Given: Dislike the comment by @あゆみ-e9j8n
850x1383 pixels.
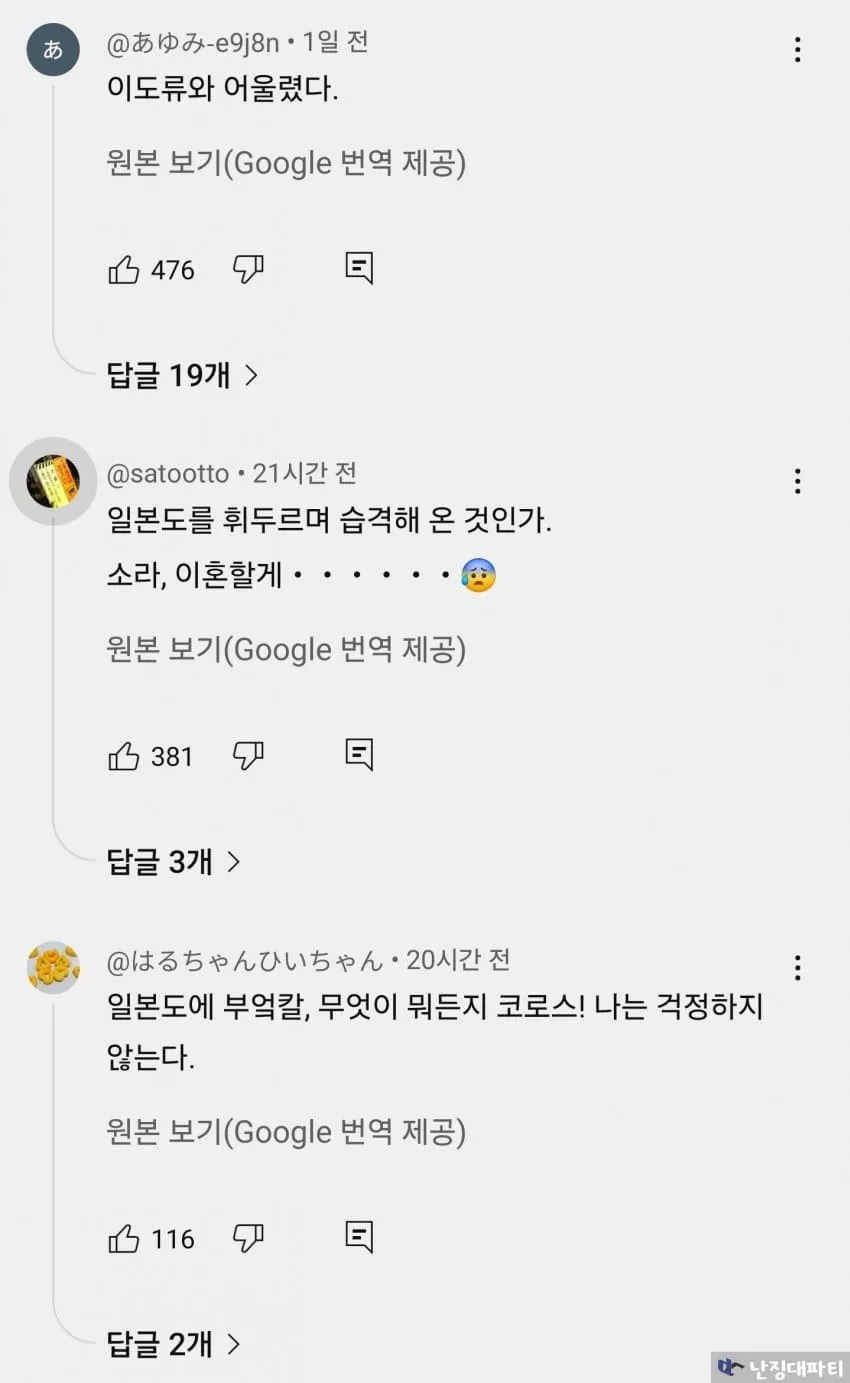Looking at the screenshot, I should 248,268.
